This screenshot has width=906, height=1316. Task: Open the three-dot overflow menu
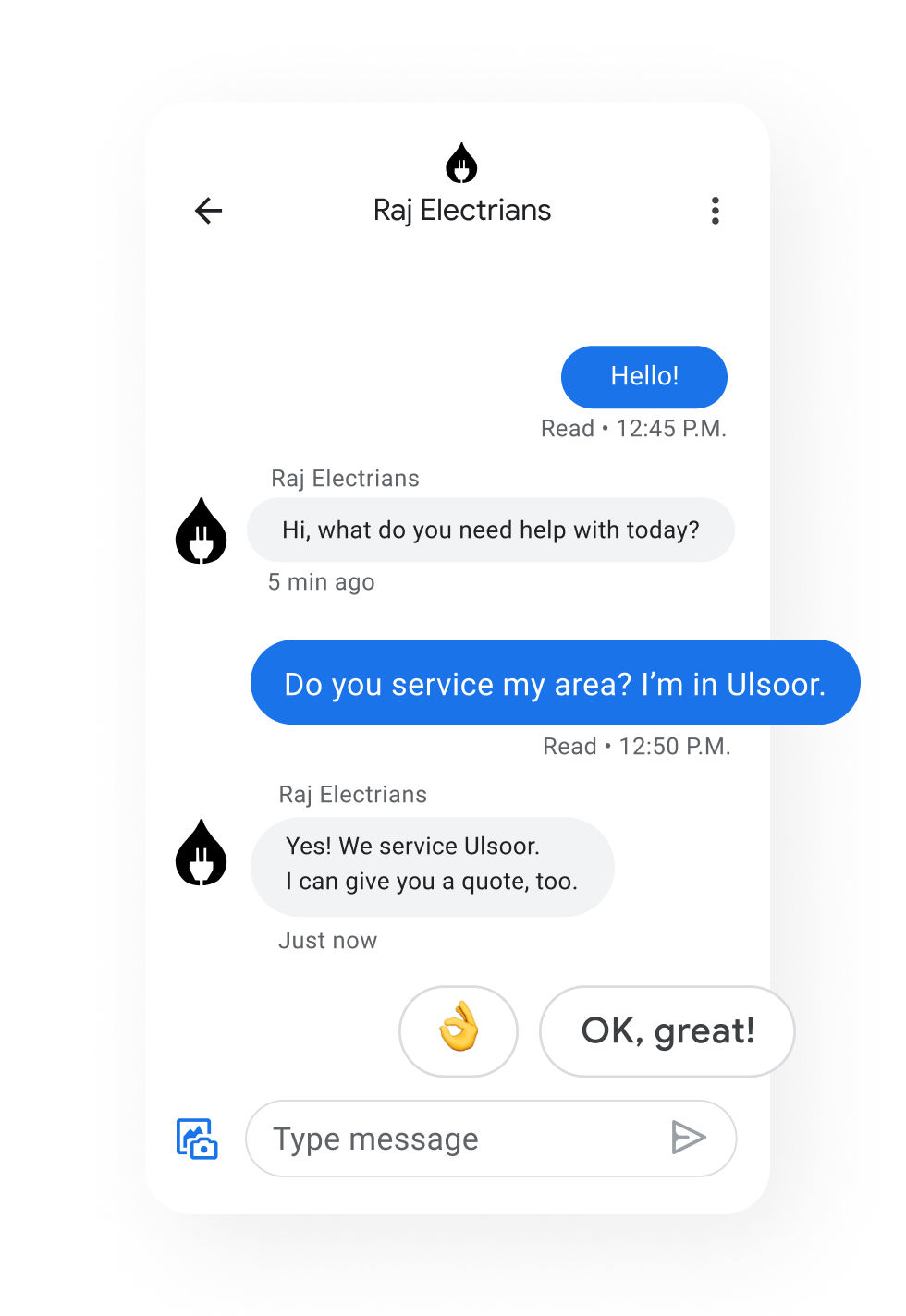[x=715, y=211]
